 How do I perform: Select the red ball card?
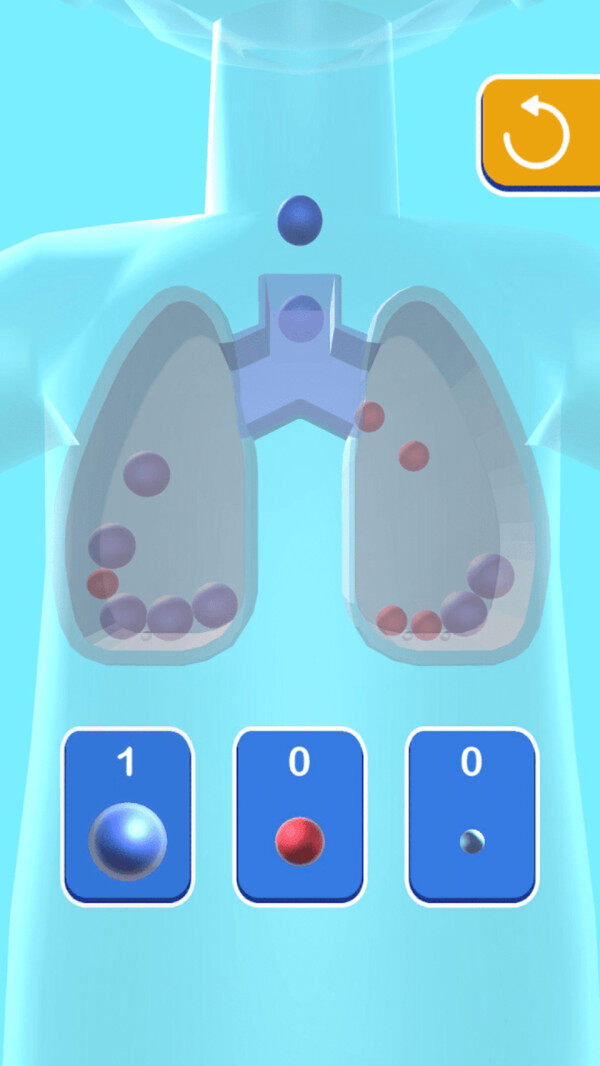[300, 816]
